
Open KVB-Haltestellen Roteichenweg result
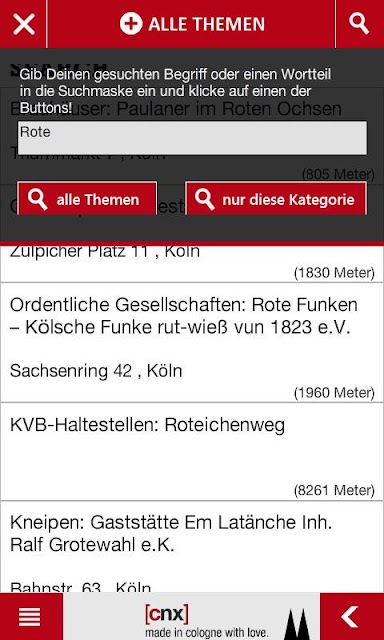point(192,451)
